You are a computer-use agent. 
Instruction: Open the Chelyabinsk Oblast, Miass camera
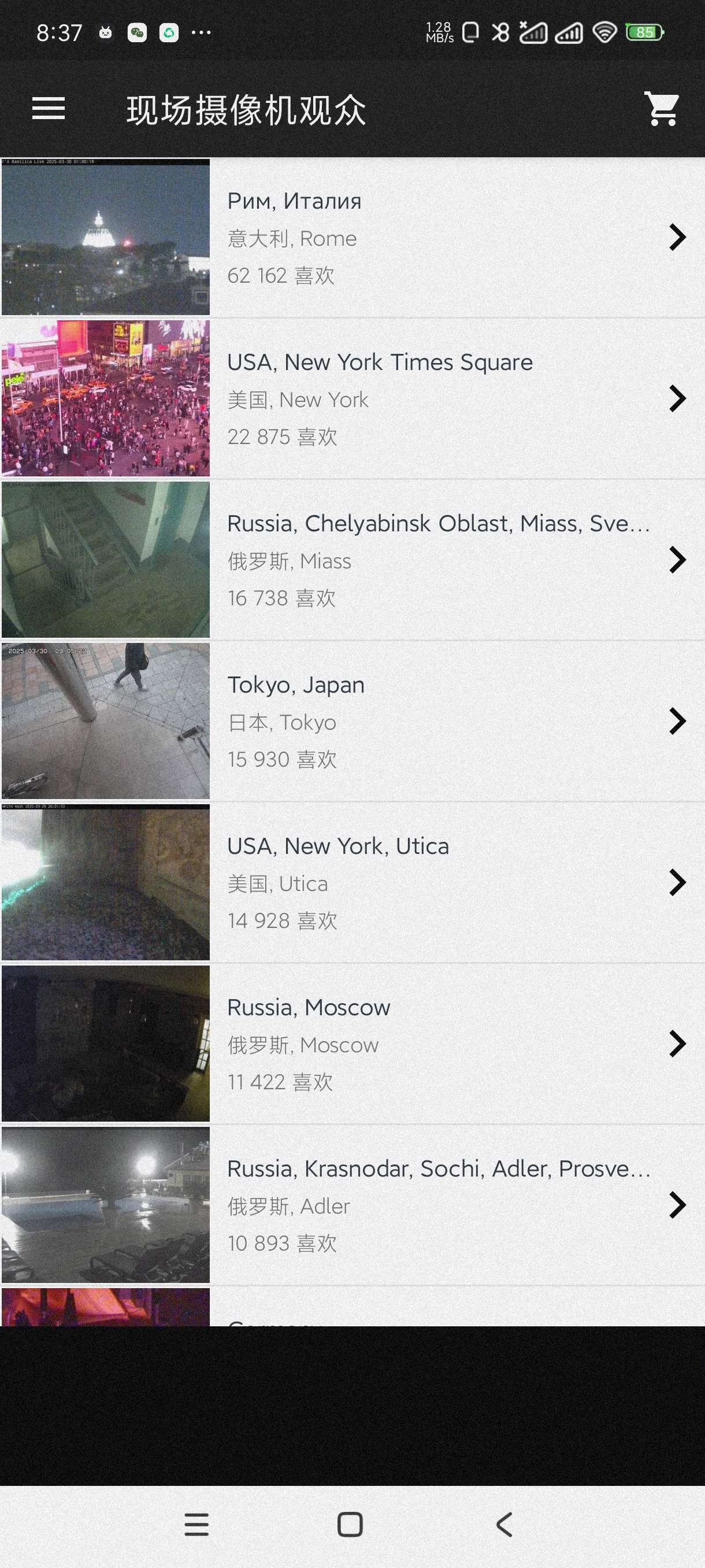(438, 560)
